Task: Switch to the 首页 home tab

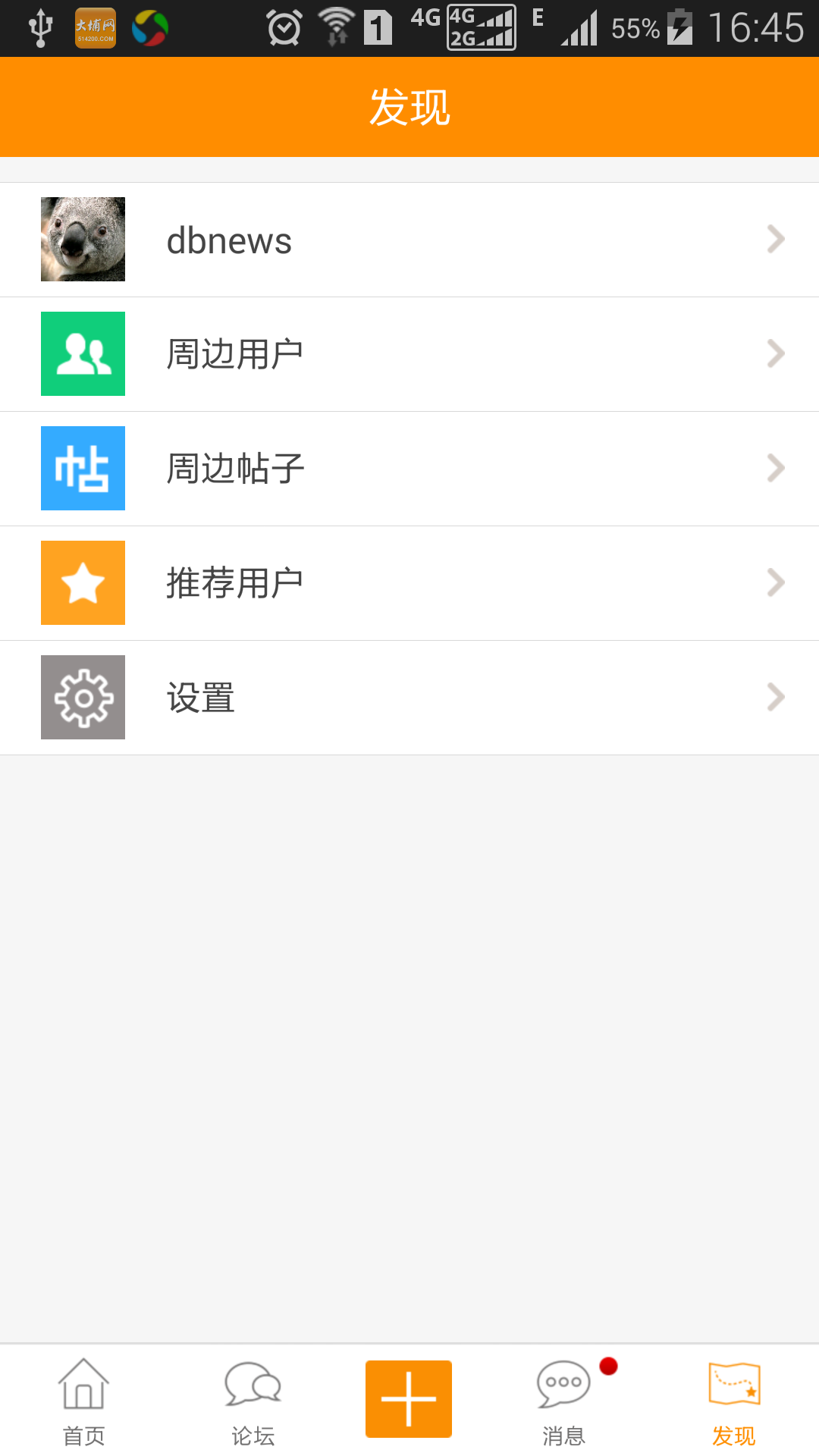Action: point(83,1401)
